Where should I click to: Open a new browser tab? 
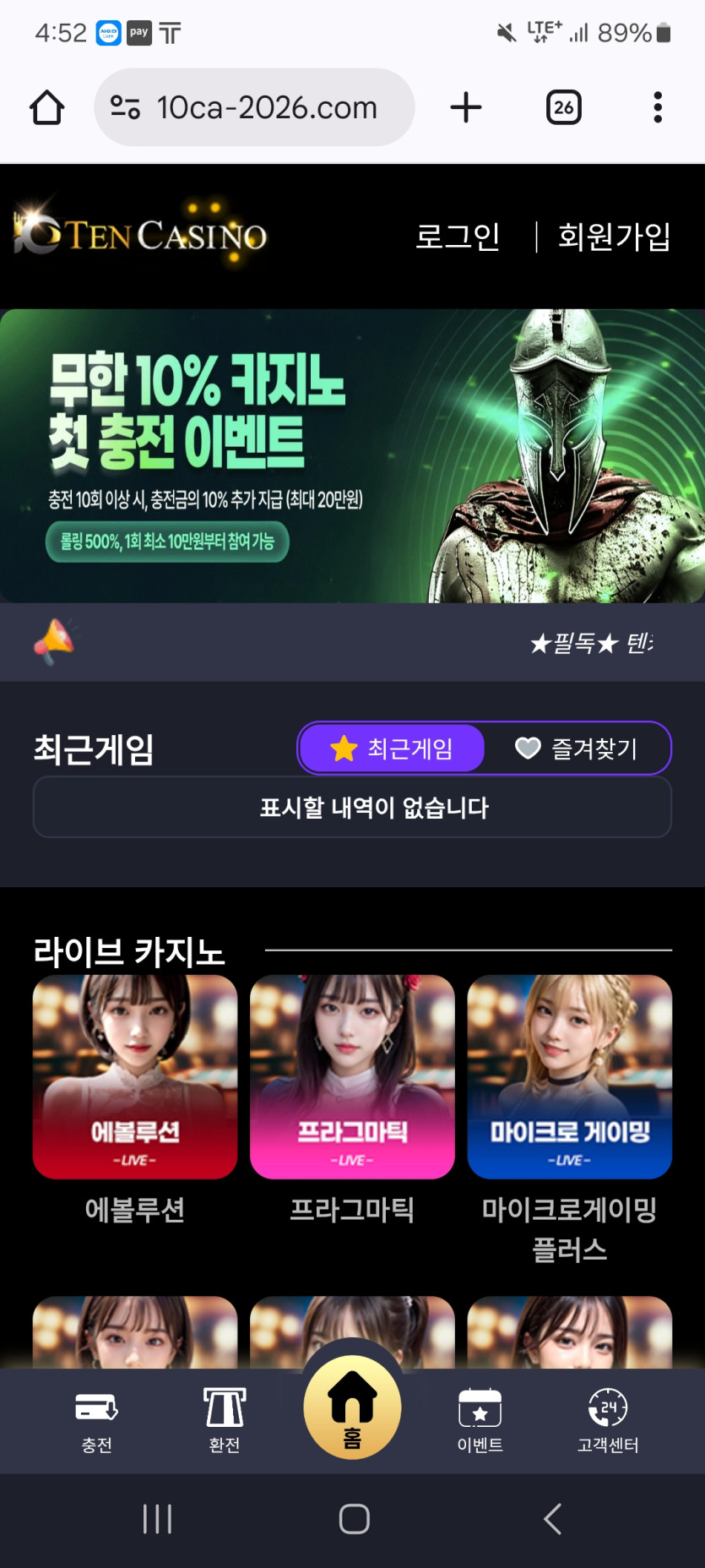[465, 108]
